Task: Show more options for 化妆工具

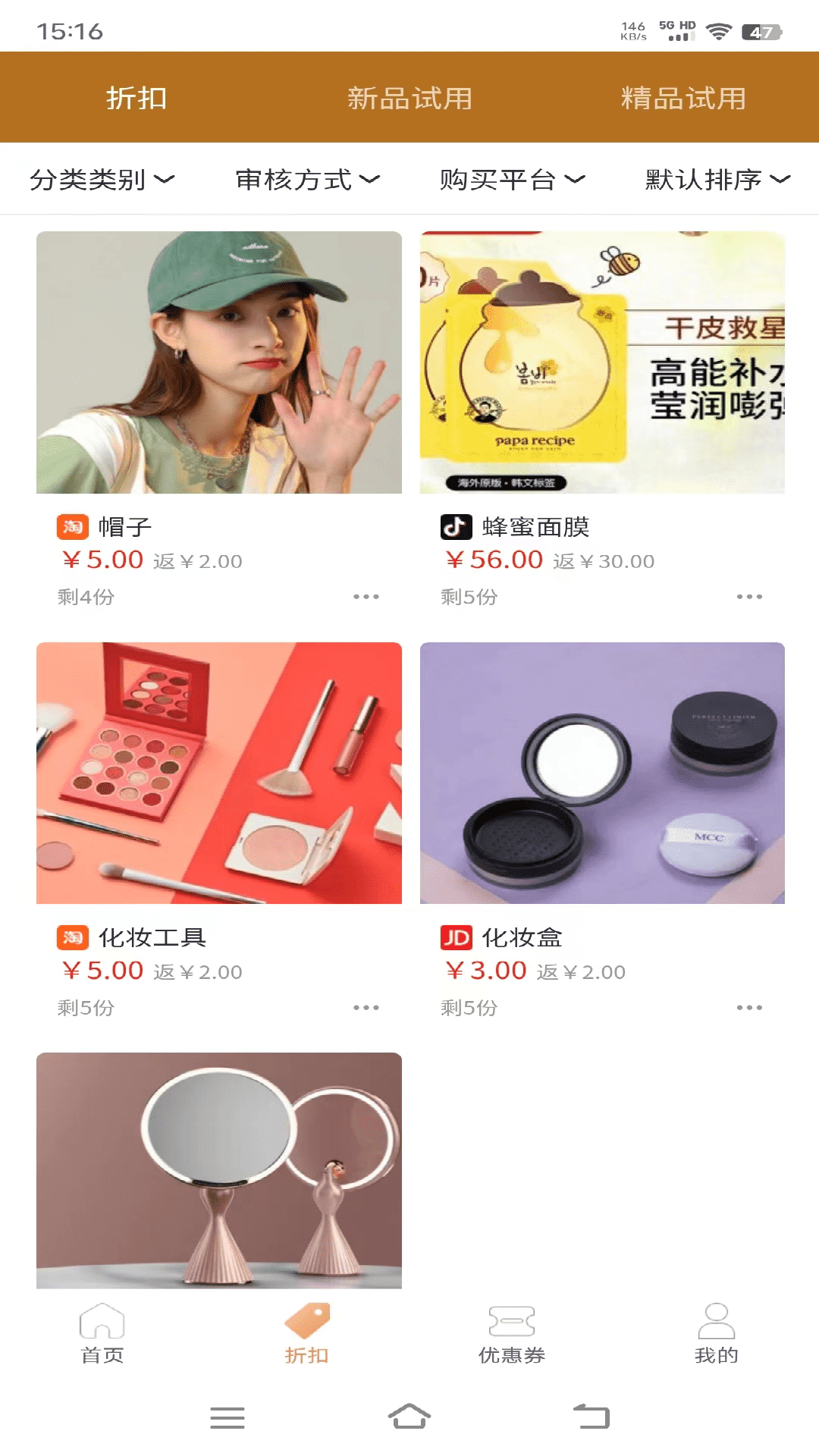Action: pyautogui.click(x=366, y=1008)
